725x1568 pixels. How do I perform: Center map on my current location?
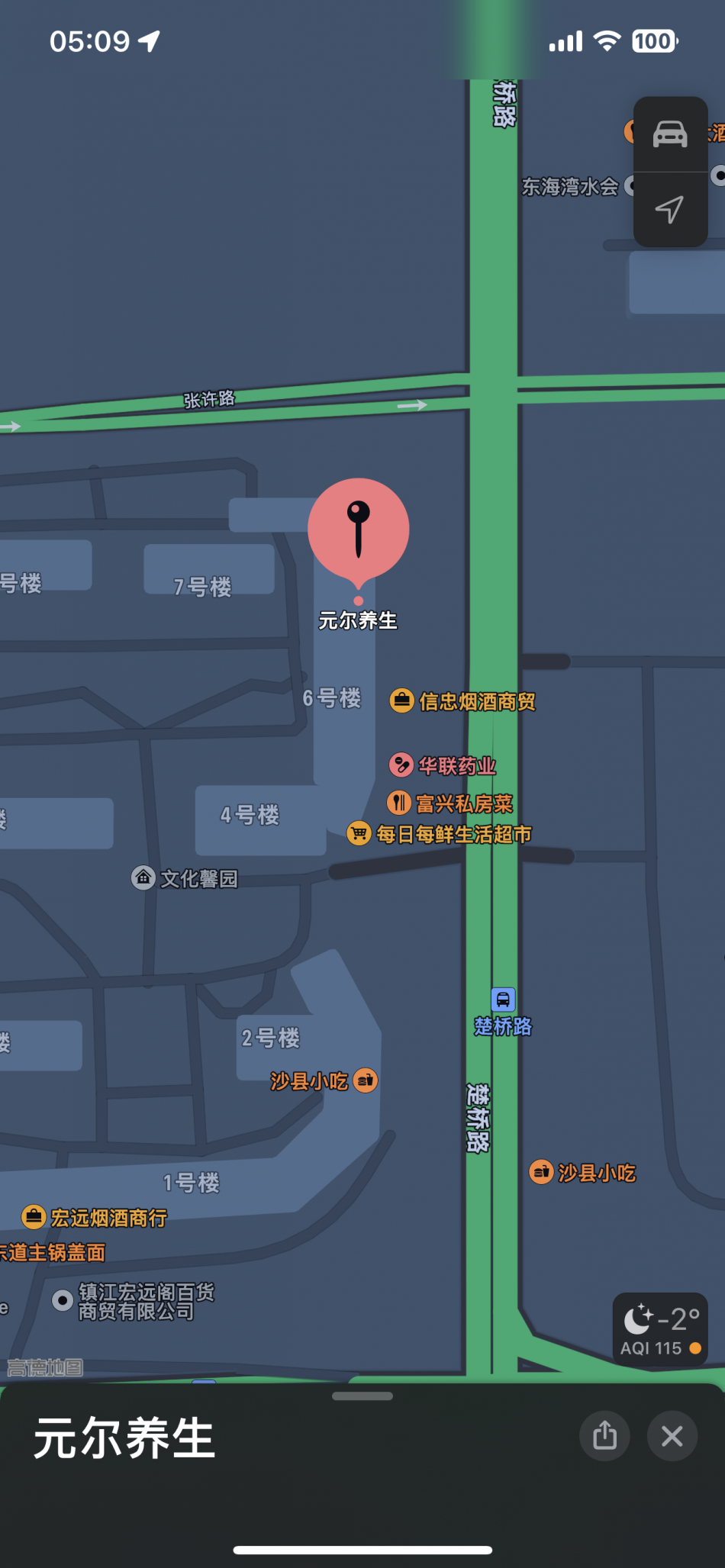tap(670, 209)
